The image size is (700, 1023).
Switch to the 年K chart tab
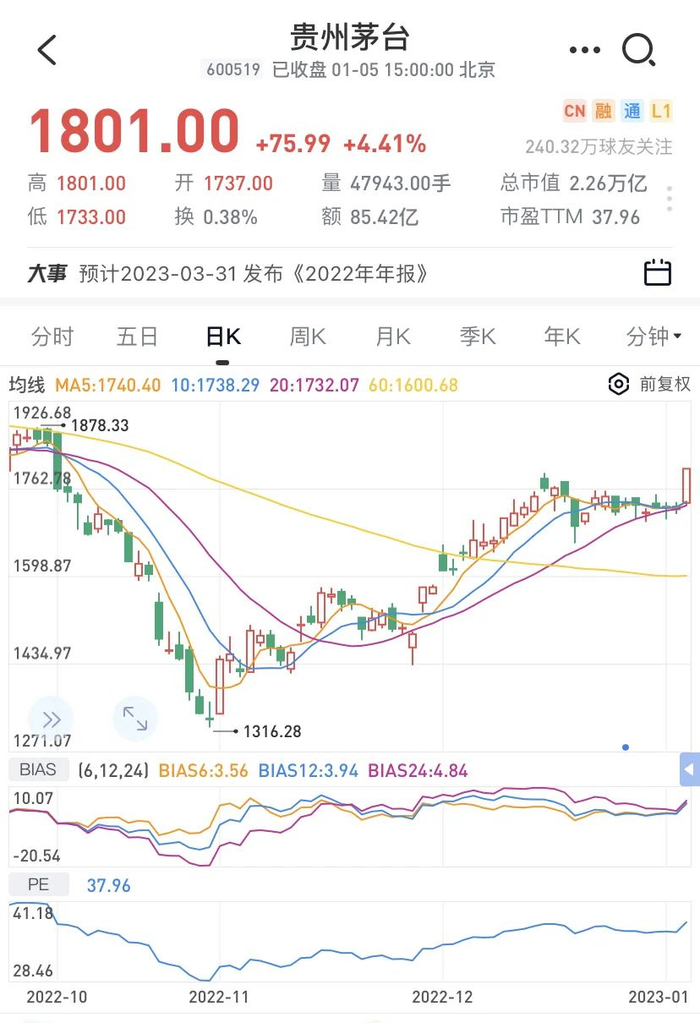tap(562, 337)
